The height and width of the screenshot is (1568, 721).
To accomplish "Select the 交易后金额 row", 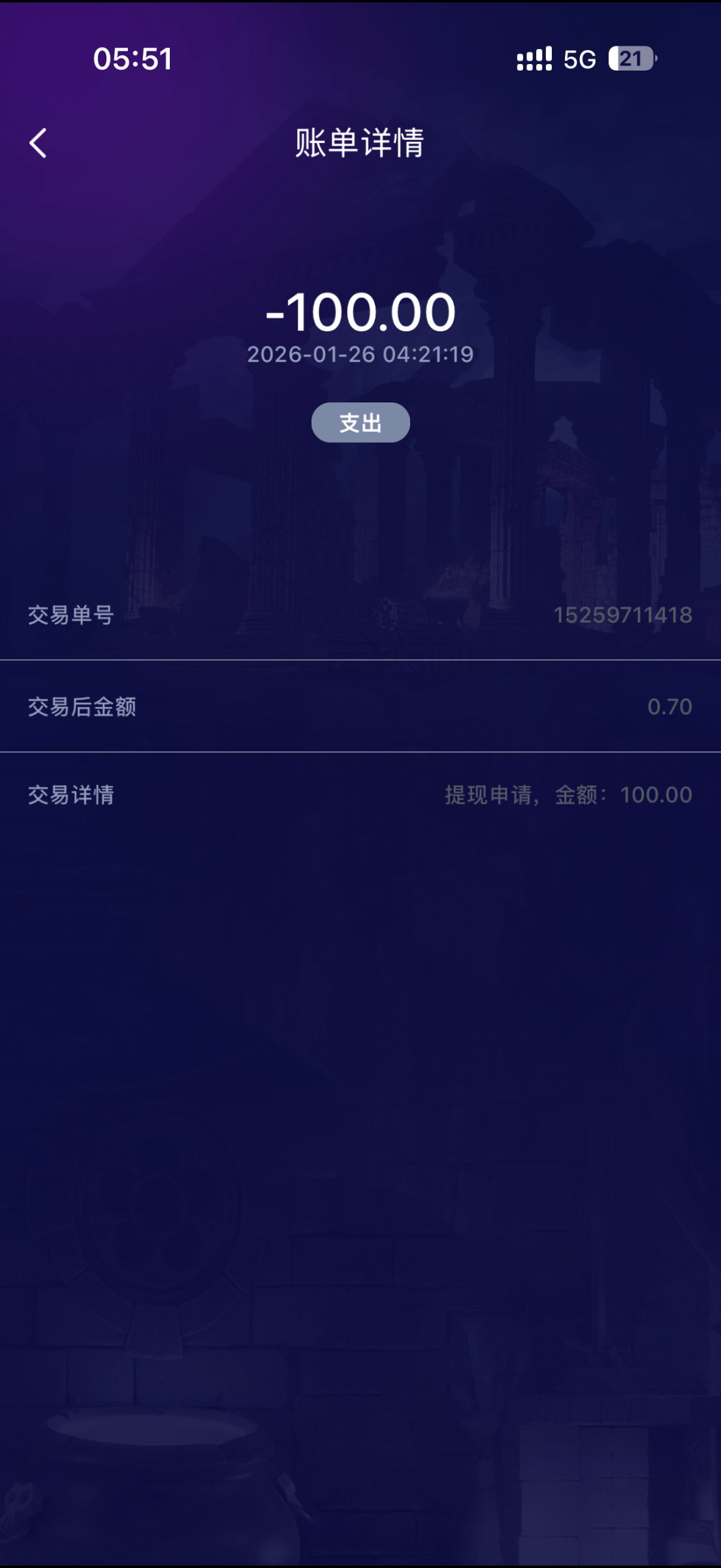I will pos(360,706).
